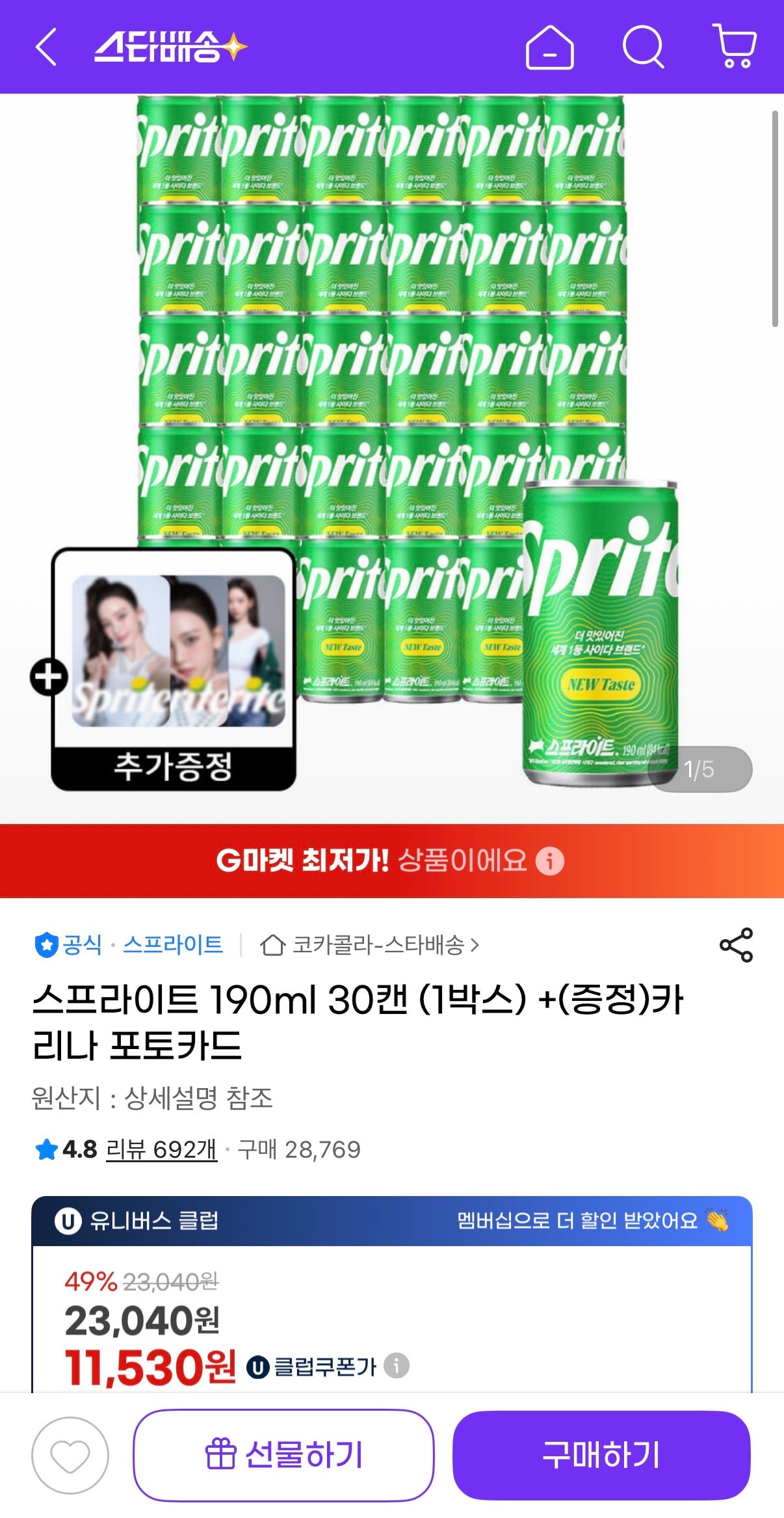Open the shopping cart
Image resolution: width=784 pixels, height=1518 pixels.
point(735,46)
